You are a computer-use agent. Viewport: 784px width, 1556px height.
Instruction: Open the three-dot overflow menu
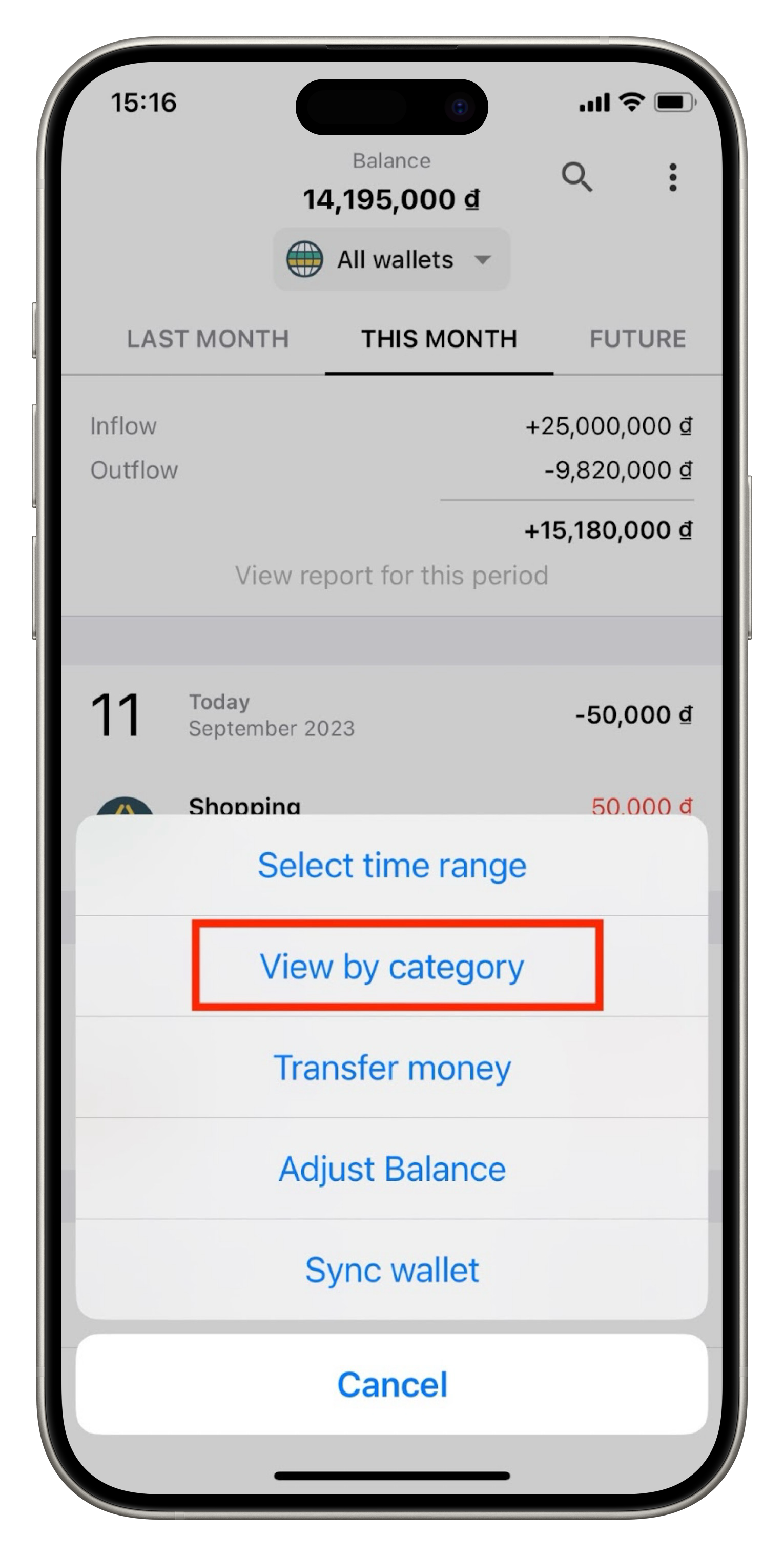point(672,177)
